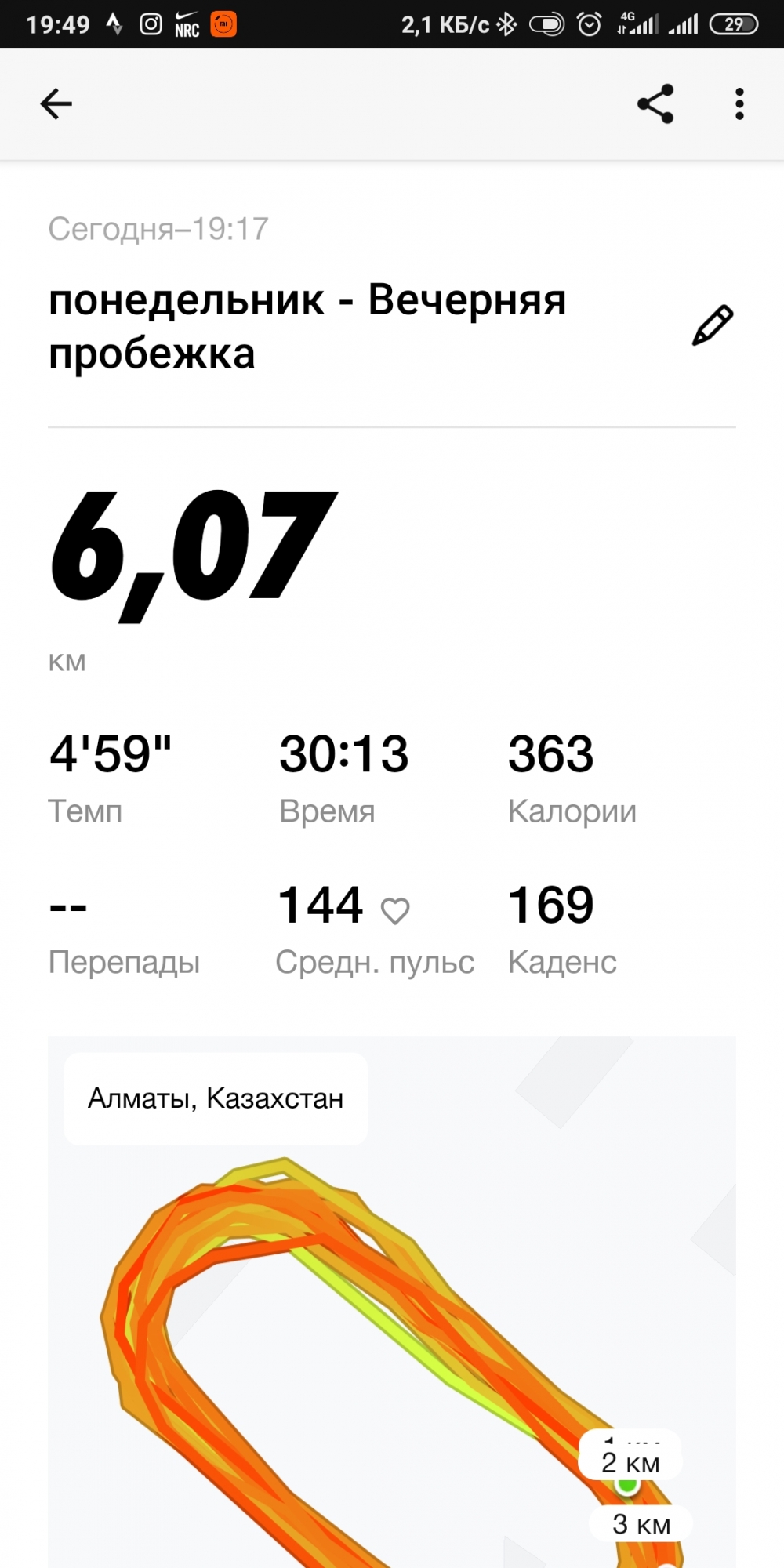The width and height of the screenshot is (784, 1568).
Task: Open the three-dot overflow menu
Action: coord(739,103)
